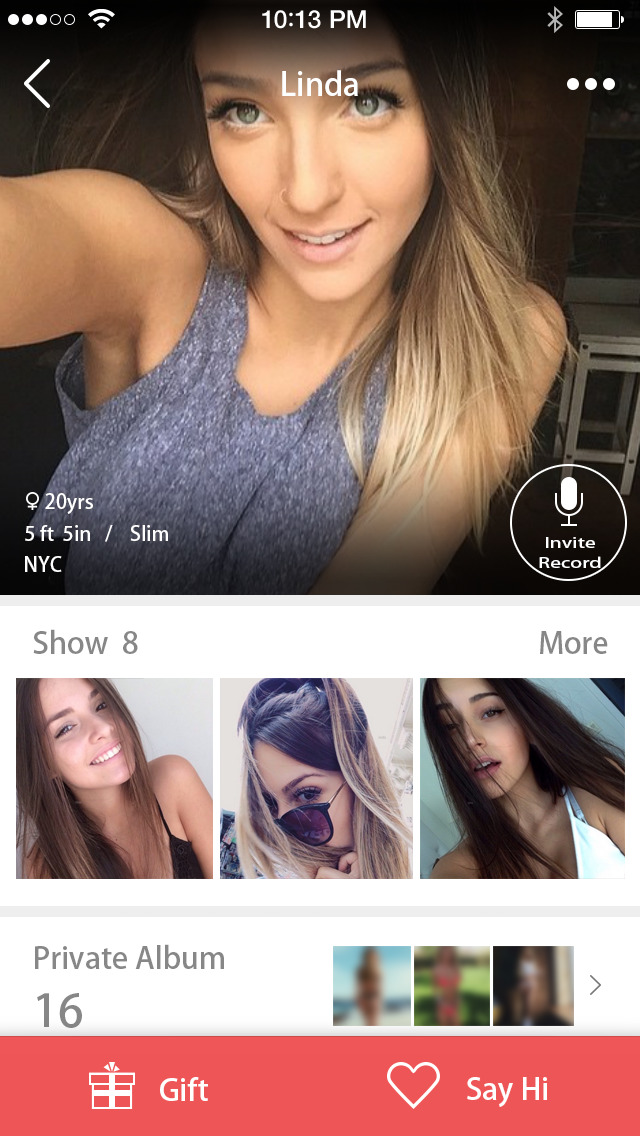Screen dimensions: 640x1136
Task: Open the three-dot overflow menu
Action: point(590,84)
